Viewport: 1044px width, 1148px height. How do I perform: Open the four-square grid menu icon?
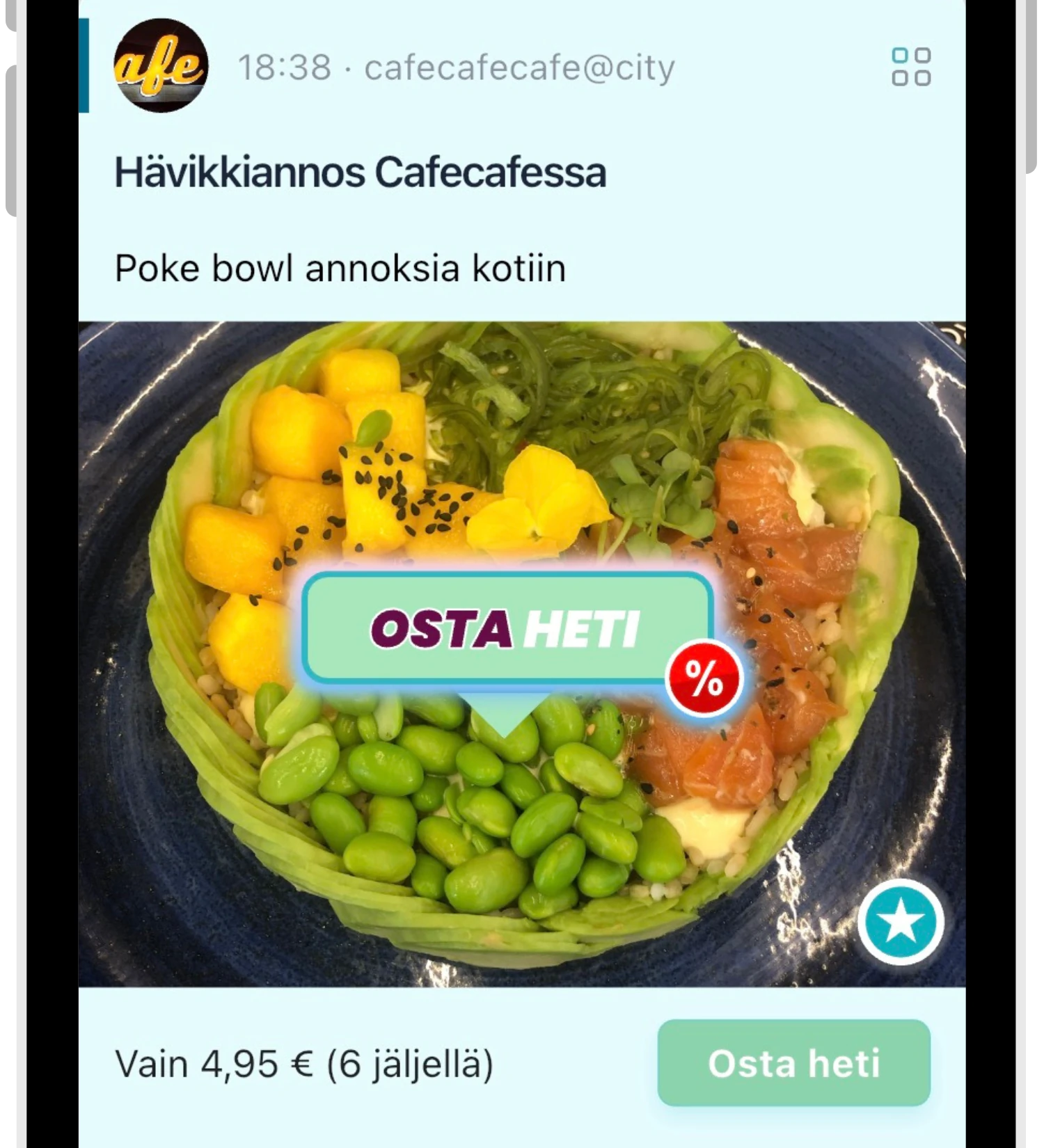tap(911, 67)
